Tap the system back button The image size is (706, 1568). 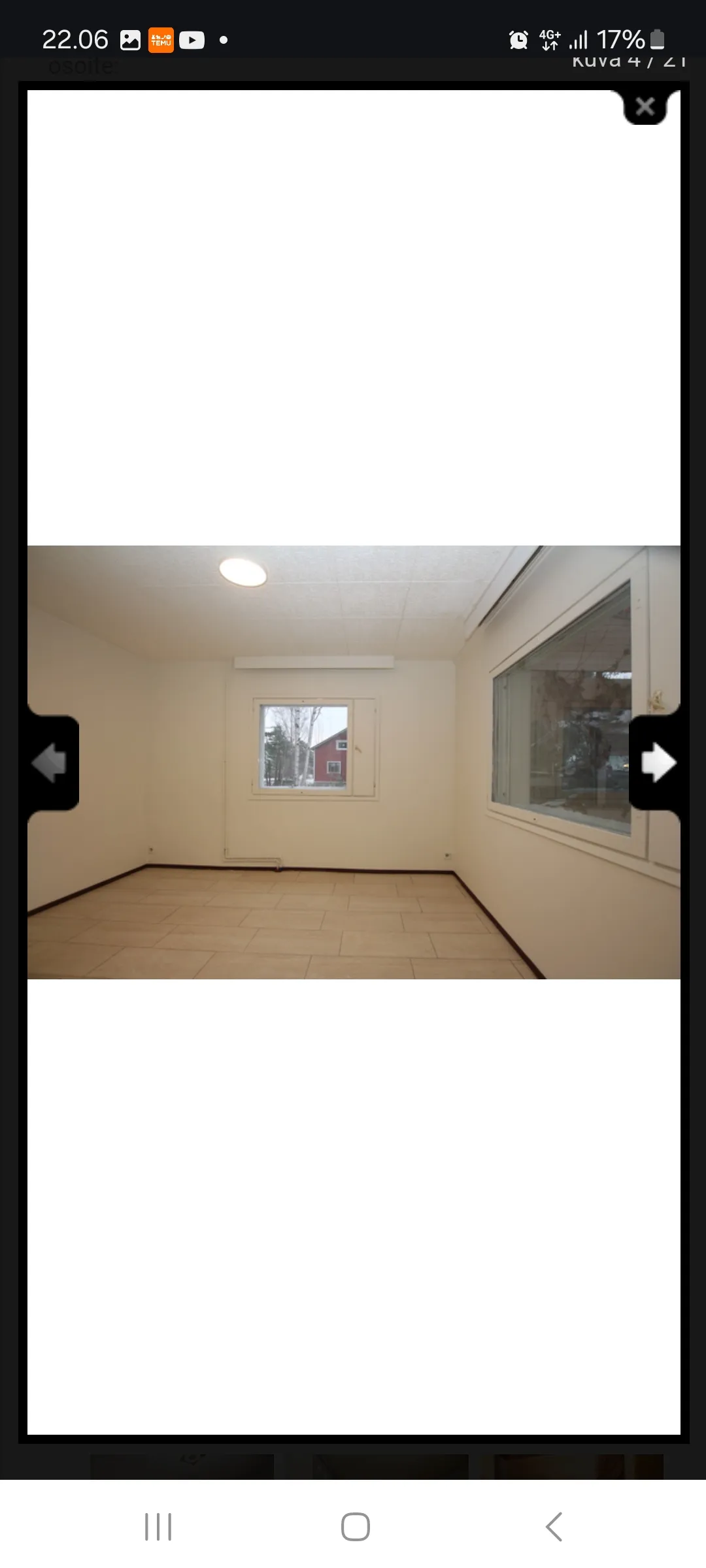(x=554, y=1527)
